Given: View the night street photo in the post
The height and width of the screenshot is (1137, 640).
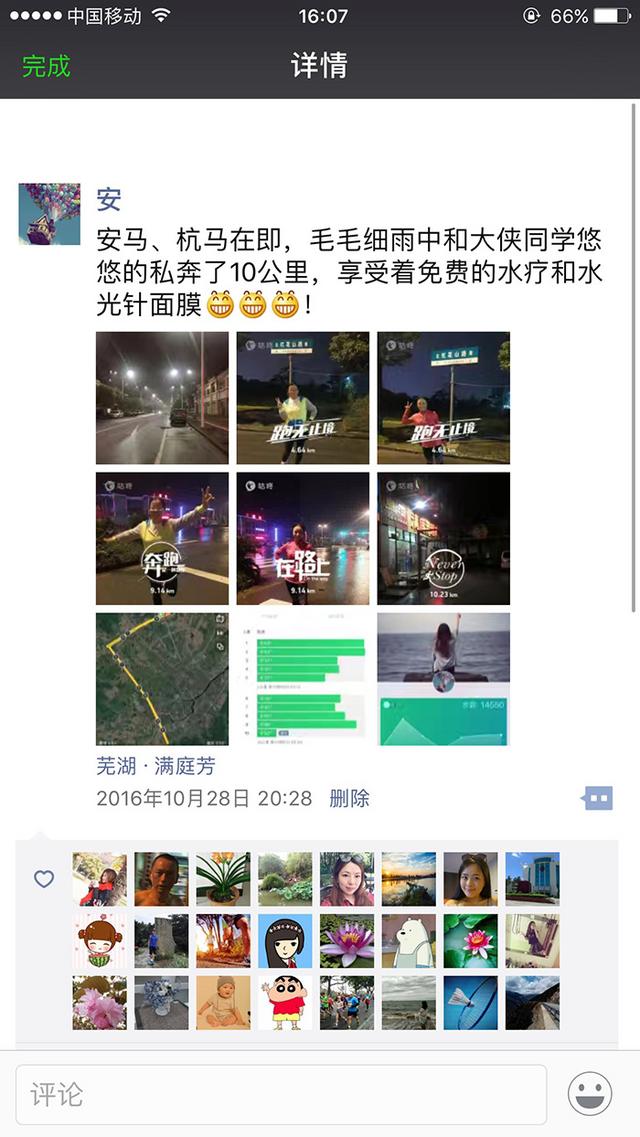Looking at the screenshot, I should pyautogui.click(x=162, y=398).
